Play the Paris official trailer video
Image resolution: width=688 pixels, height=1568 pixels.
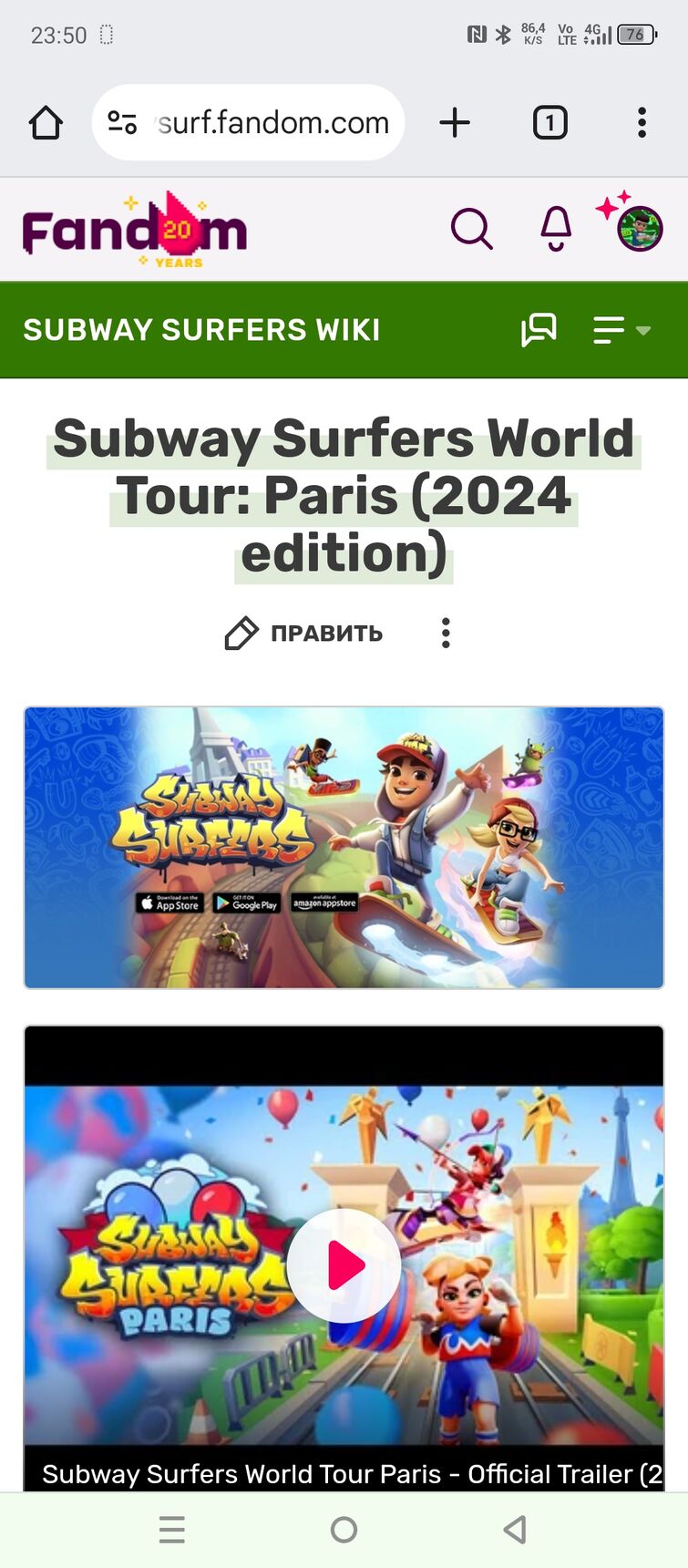coord(344,1265)
